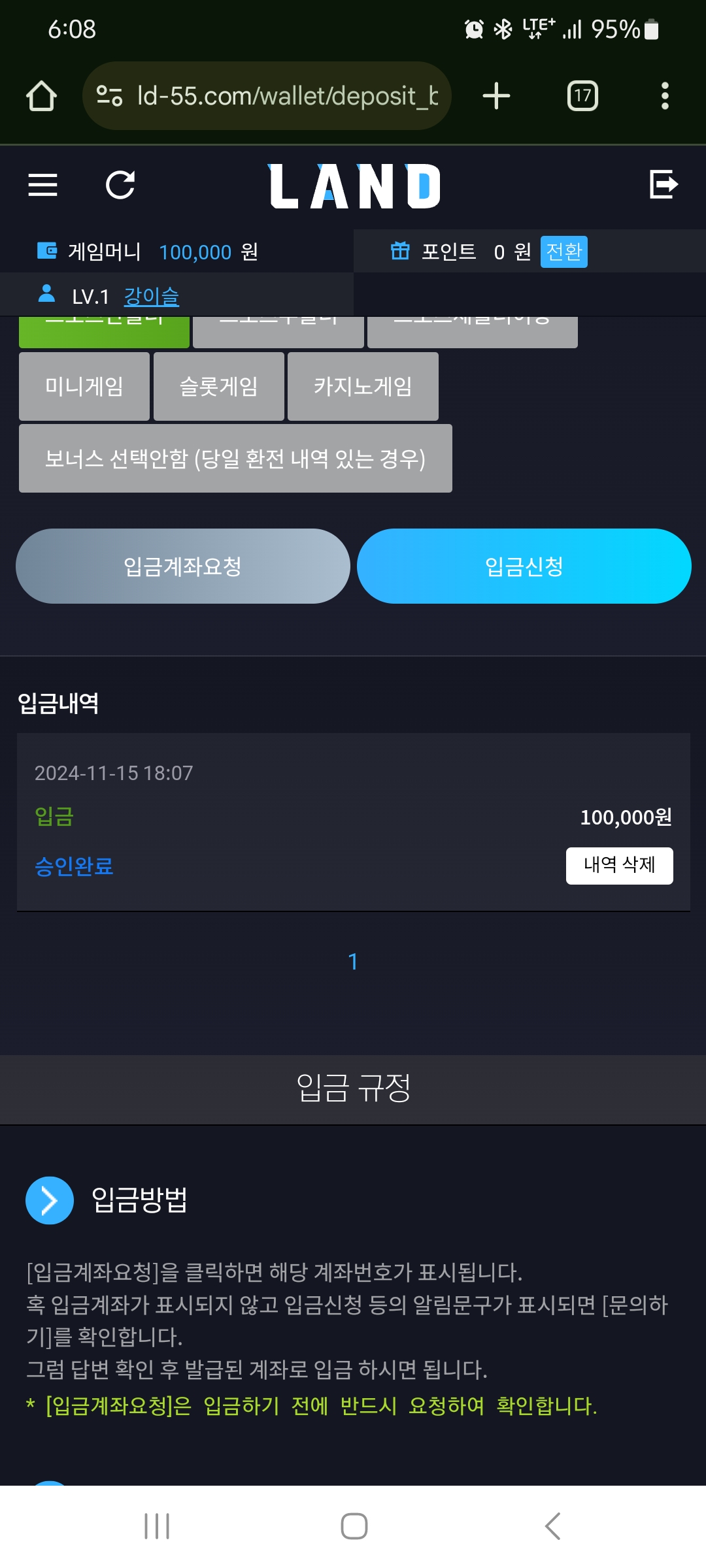Submit with the 입금신청 button
The image size is (706, 1568).
(524, 566)
